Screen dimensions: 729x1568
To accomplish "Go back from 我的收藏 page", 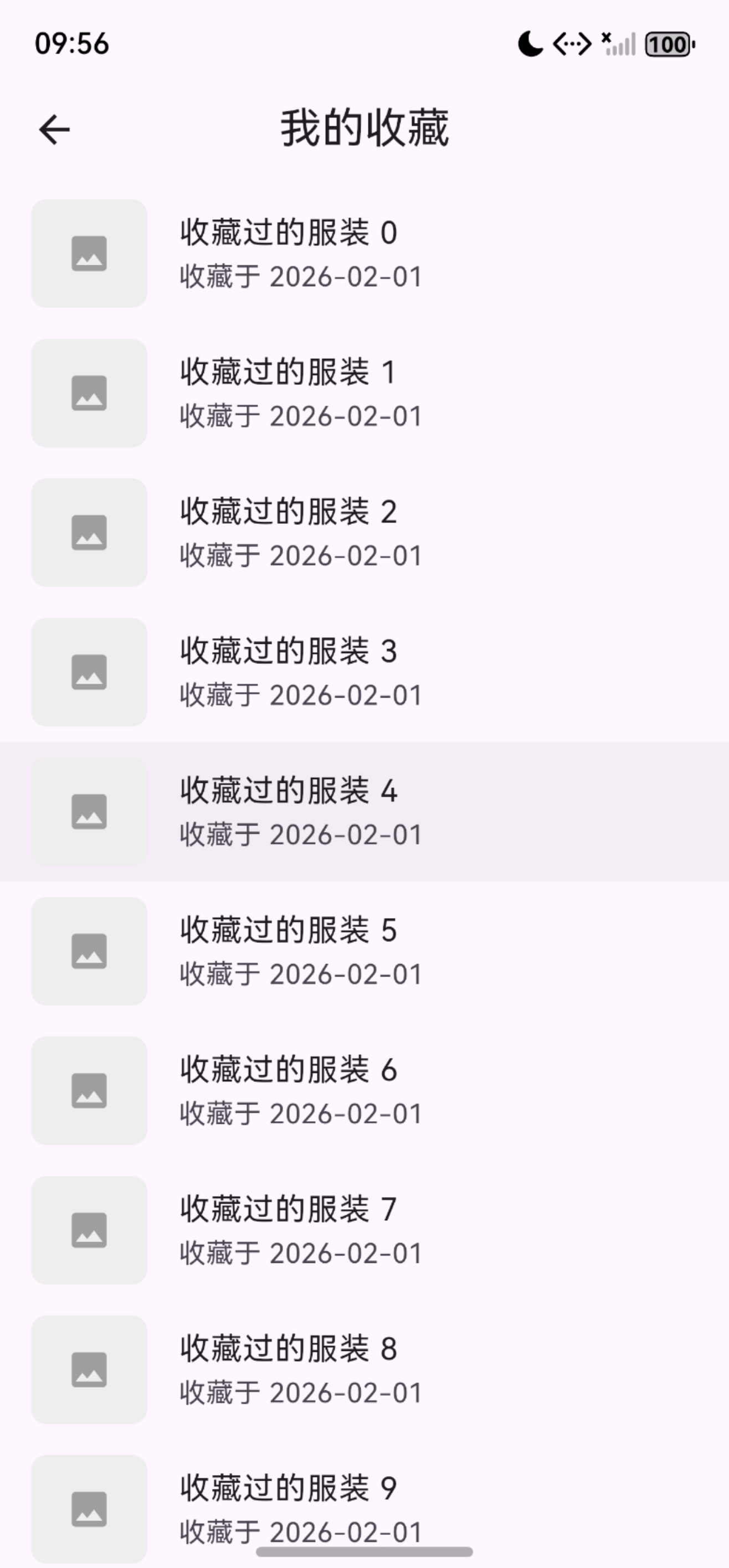I will click(x=55, y=130).
